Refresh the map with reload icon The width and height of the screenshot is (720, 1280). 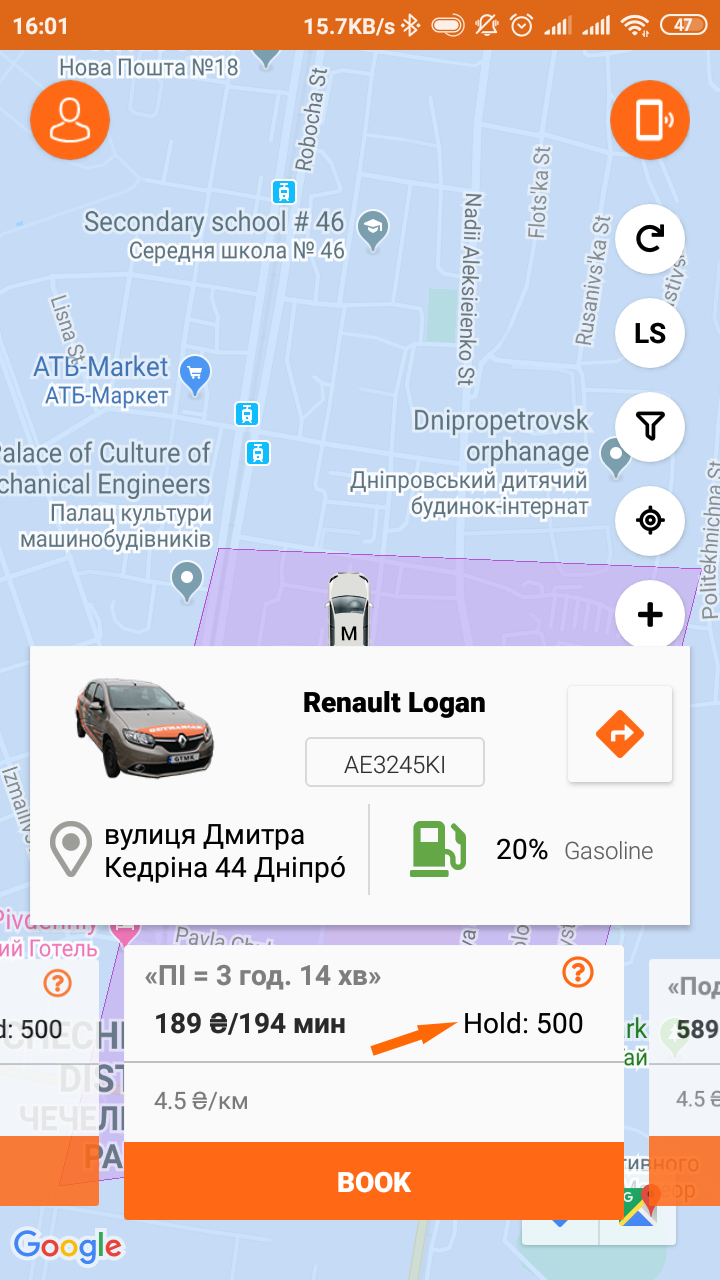(650, 239)
